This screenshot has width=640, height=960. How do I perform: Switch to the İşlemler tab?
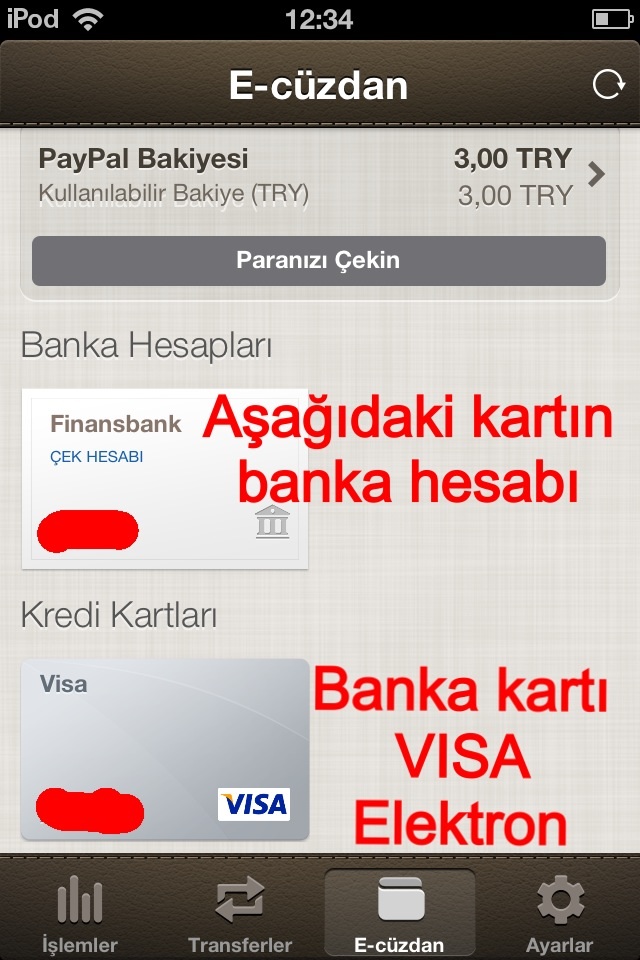pos(80,912)
